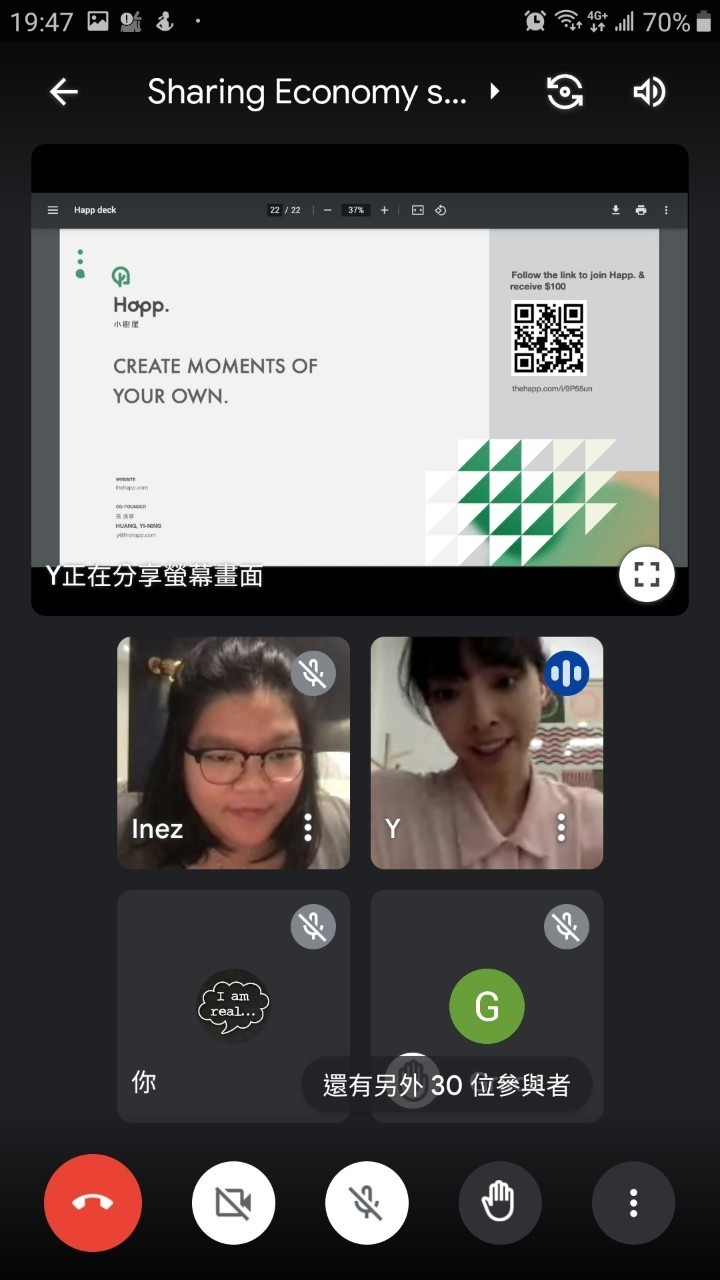Go back from the meeting screen

click(x=64, y=92)
